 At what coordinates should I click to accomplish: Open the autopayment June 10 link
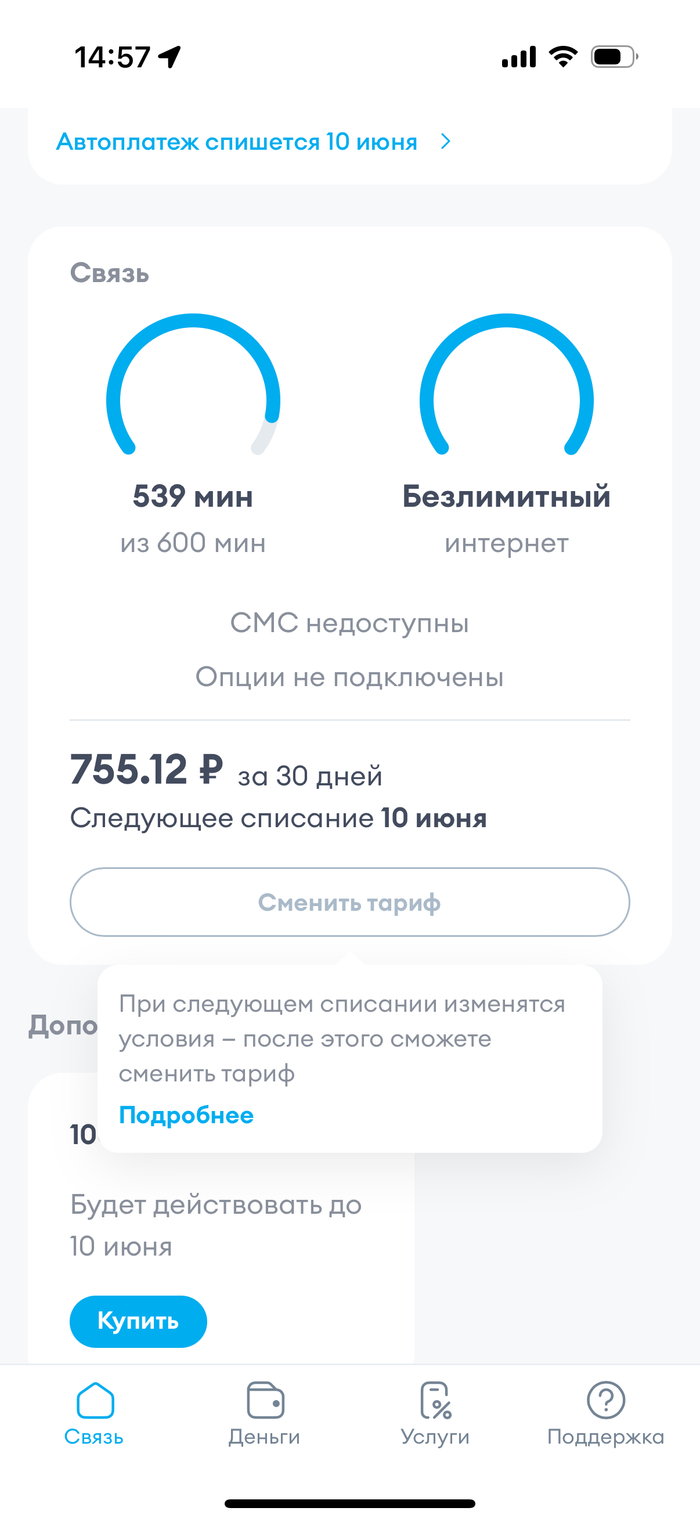coord(253,142)
